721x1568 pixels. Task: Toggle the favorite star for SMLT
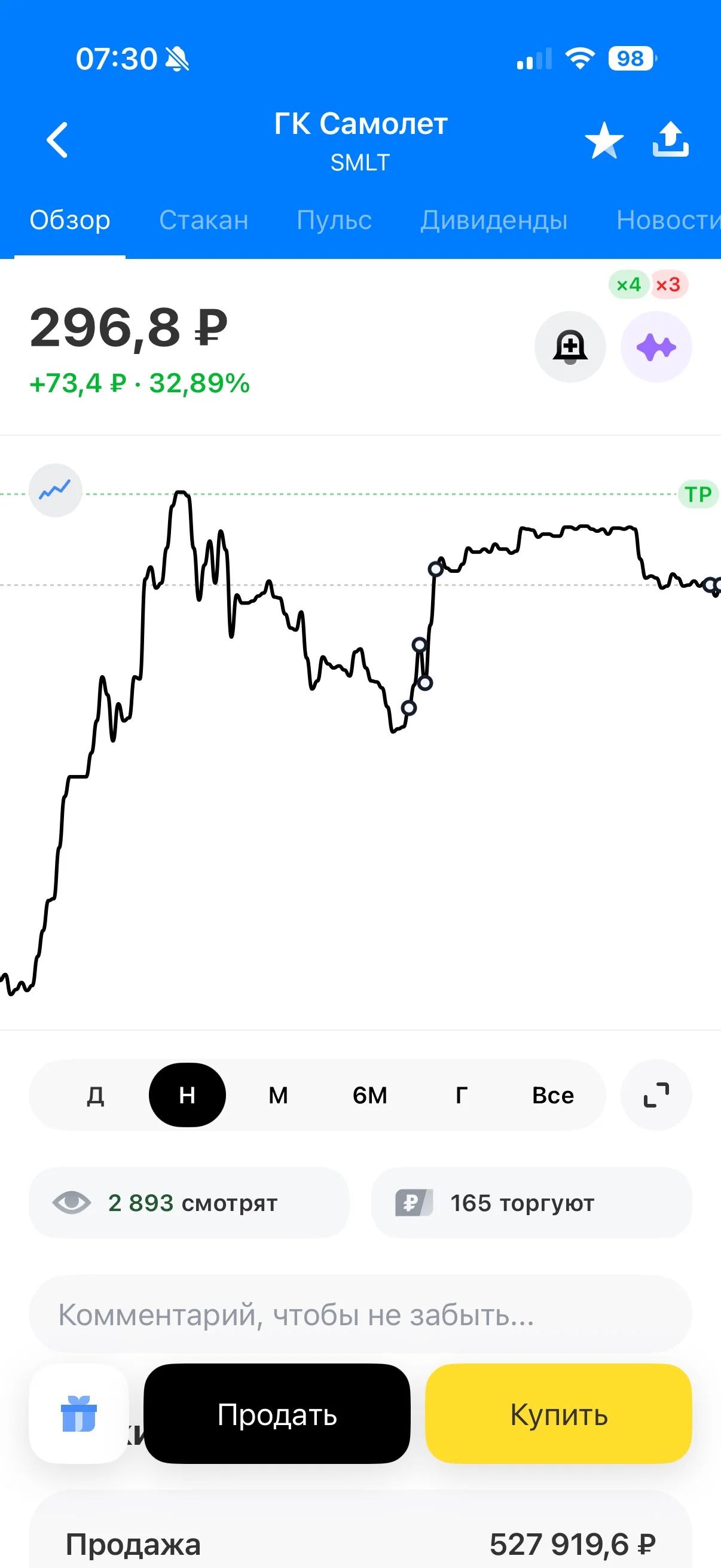(x=604, y=140)
